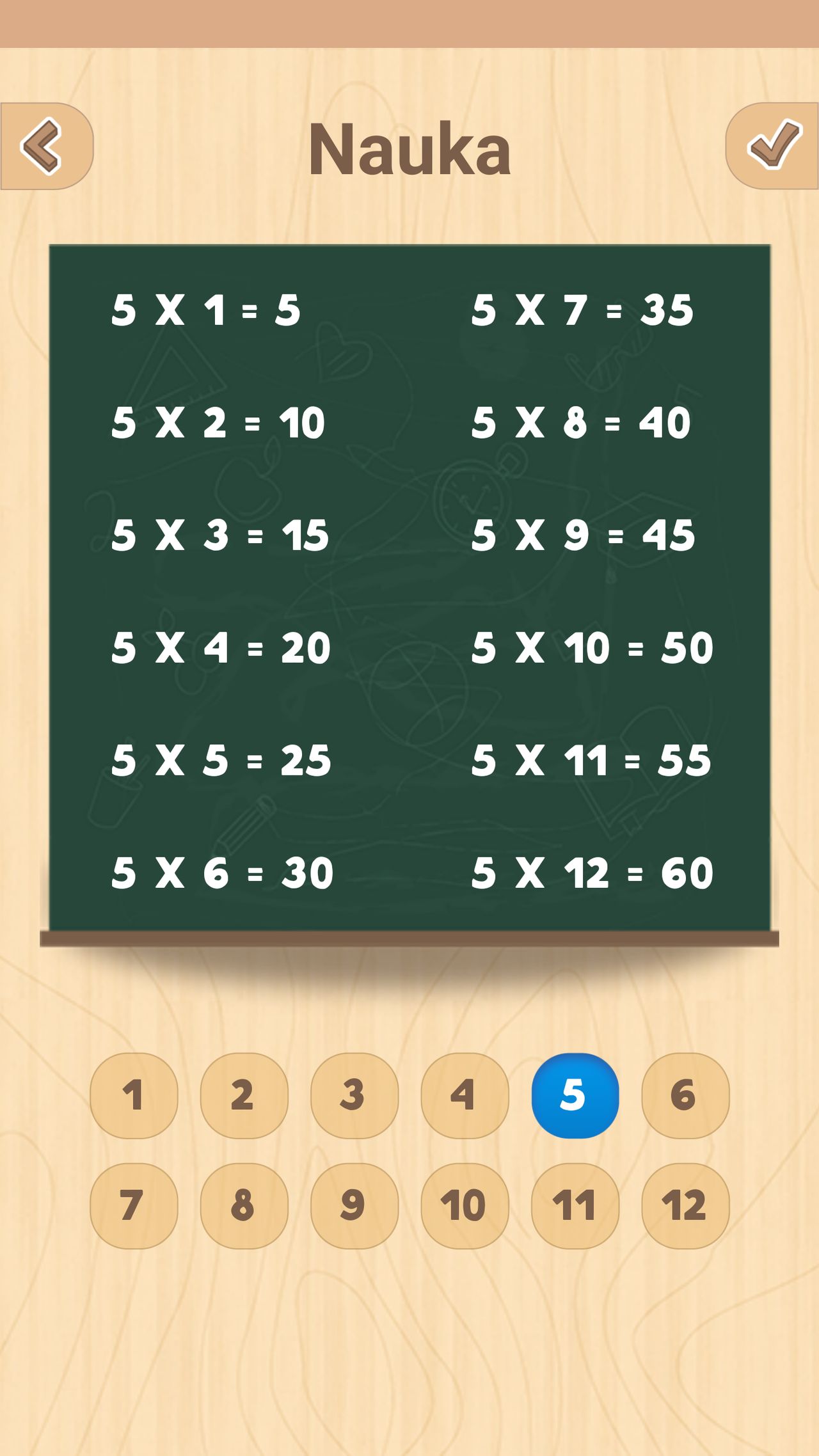Display the table of 8
Viewport: 819px width, 1456px height.
pos(244,1205)
